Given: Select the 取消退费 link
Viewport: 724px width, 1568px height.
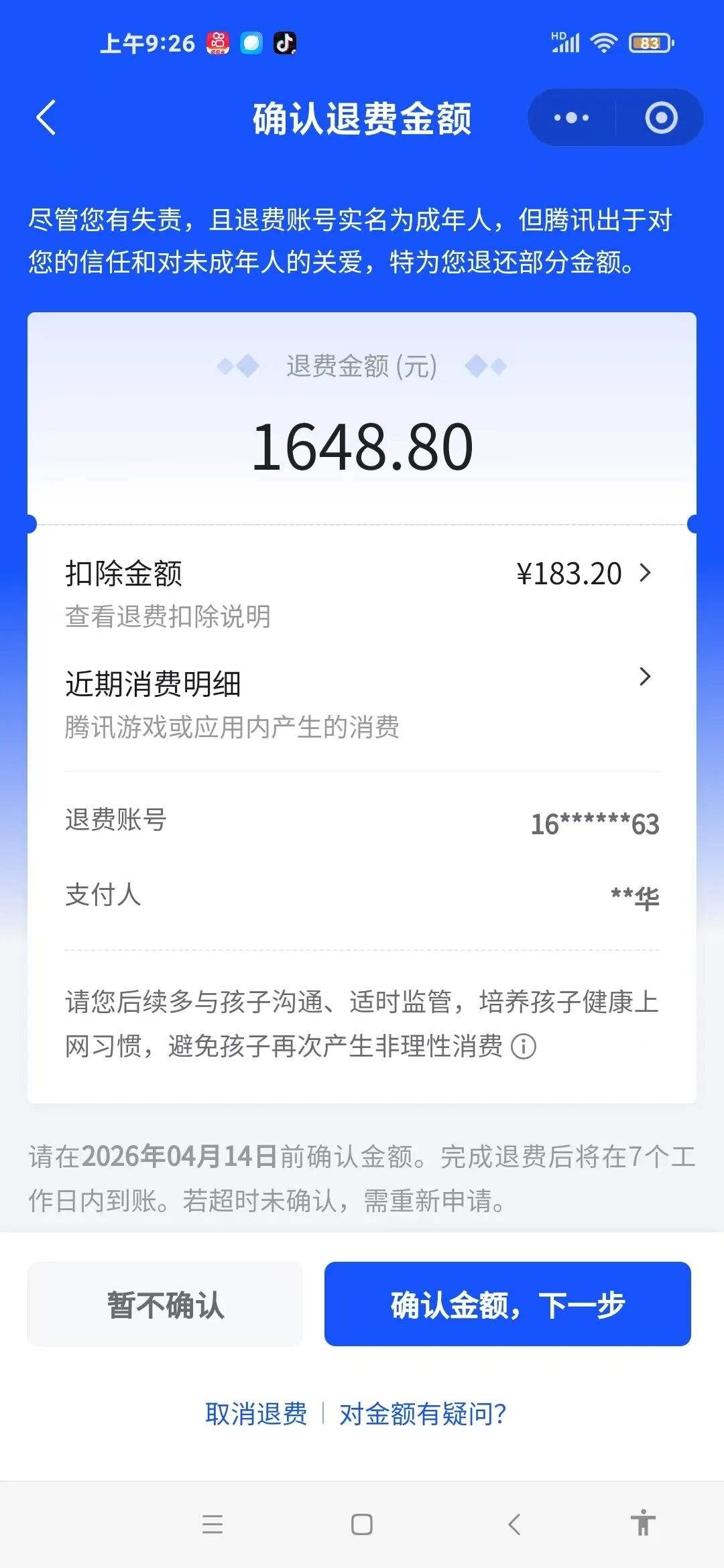Looking at the screenshot, I should tap(256, 1414).
